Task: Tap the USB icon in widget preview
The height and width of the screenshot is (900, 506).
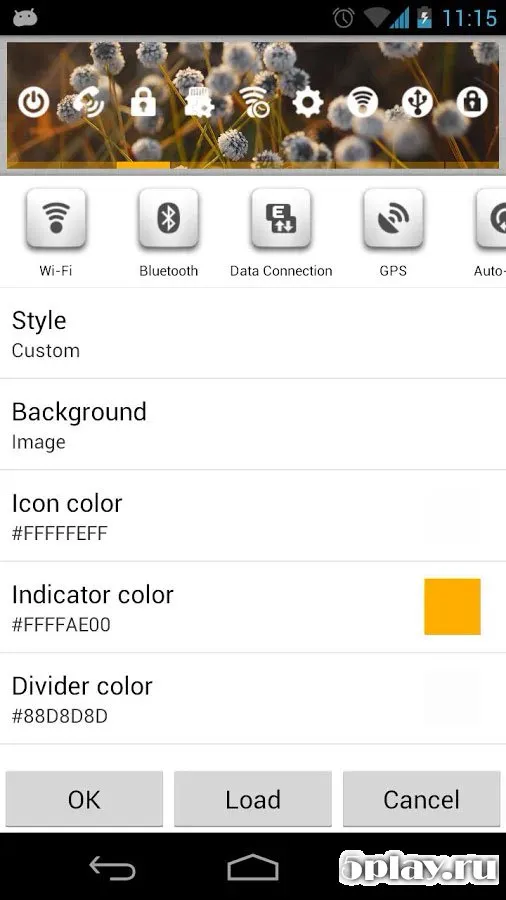Action: (417, 103)
